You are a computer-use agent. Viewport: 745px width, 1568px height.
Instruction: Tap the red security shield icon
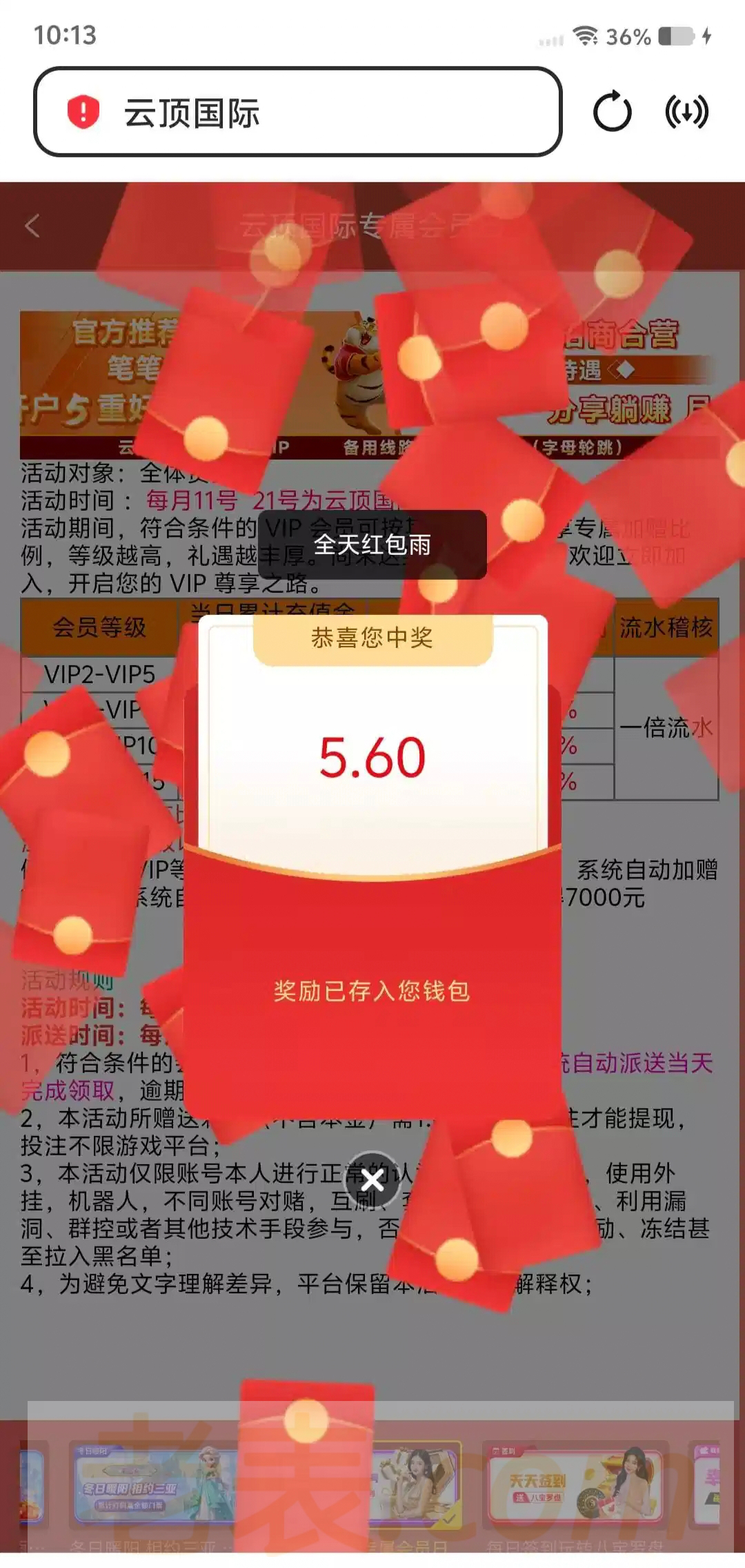[83, 112]
